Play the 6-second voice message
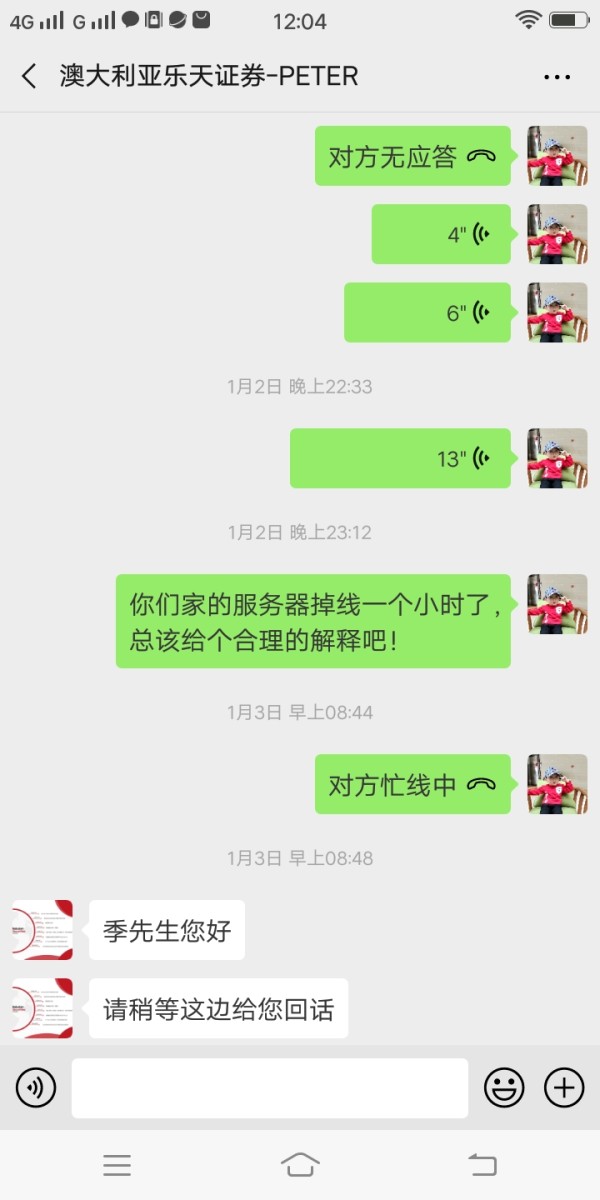600x1200 pixels. [428, 313]
